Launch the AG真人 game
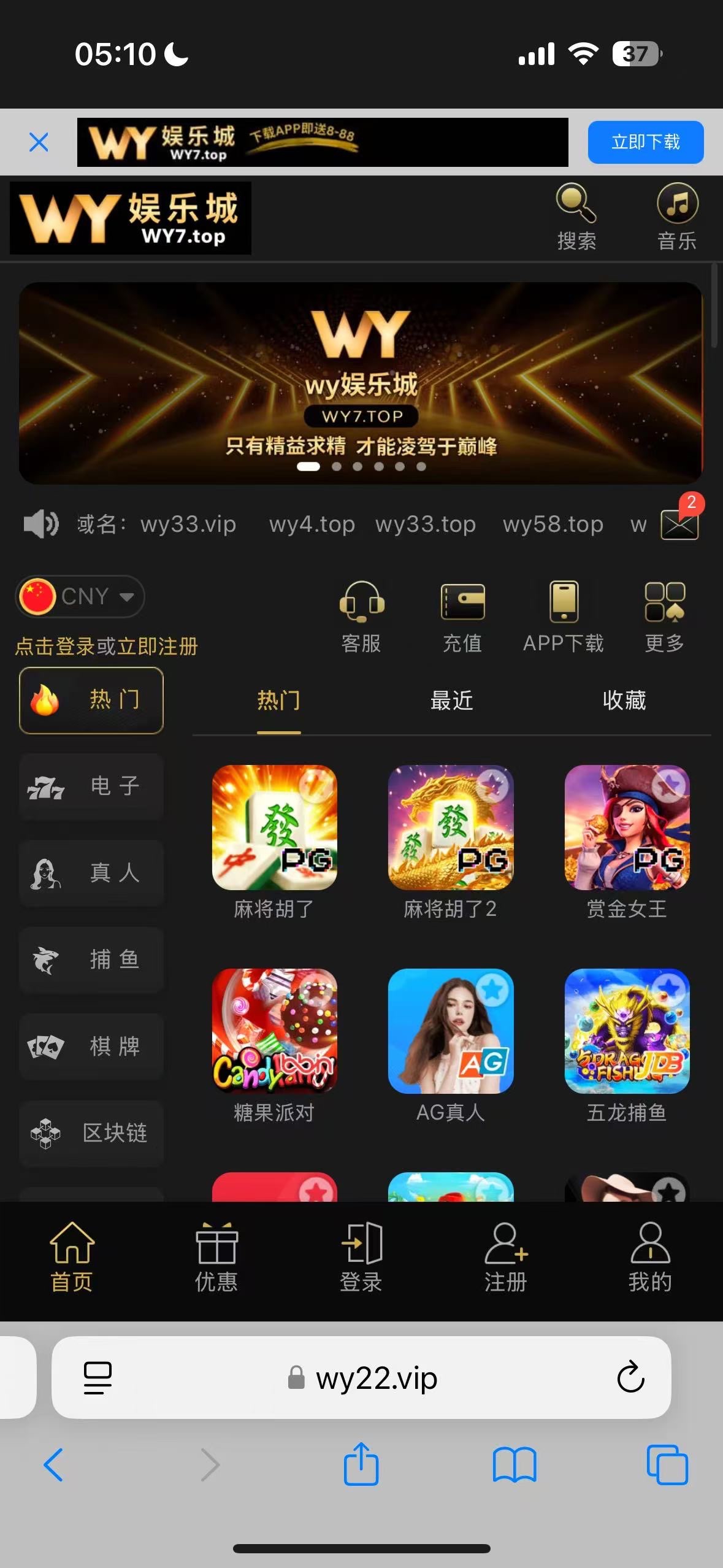723x1568 pixels. (x=451, y=1031)
